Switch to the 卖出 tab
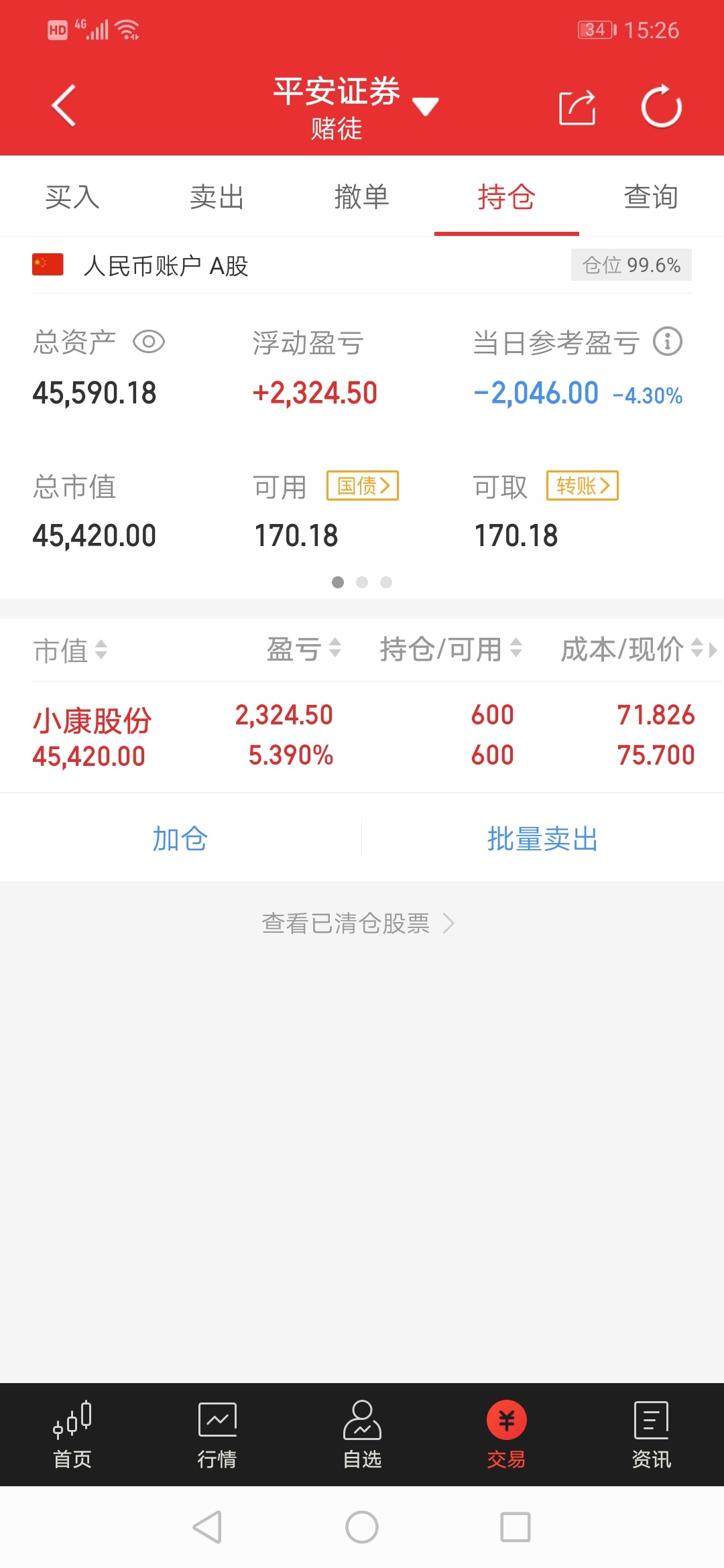 coord(217,197)
